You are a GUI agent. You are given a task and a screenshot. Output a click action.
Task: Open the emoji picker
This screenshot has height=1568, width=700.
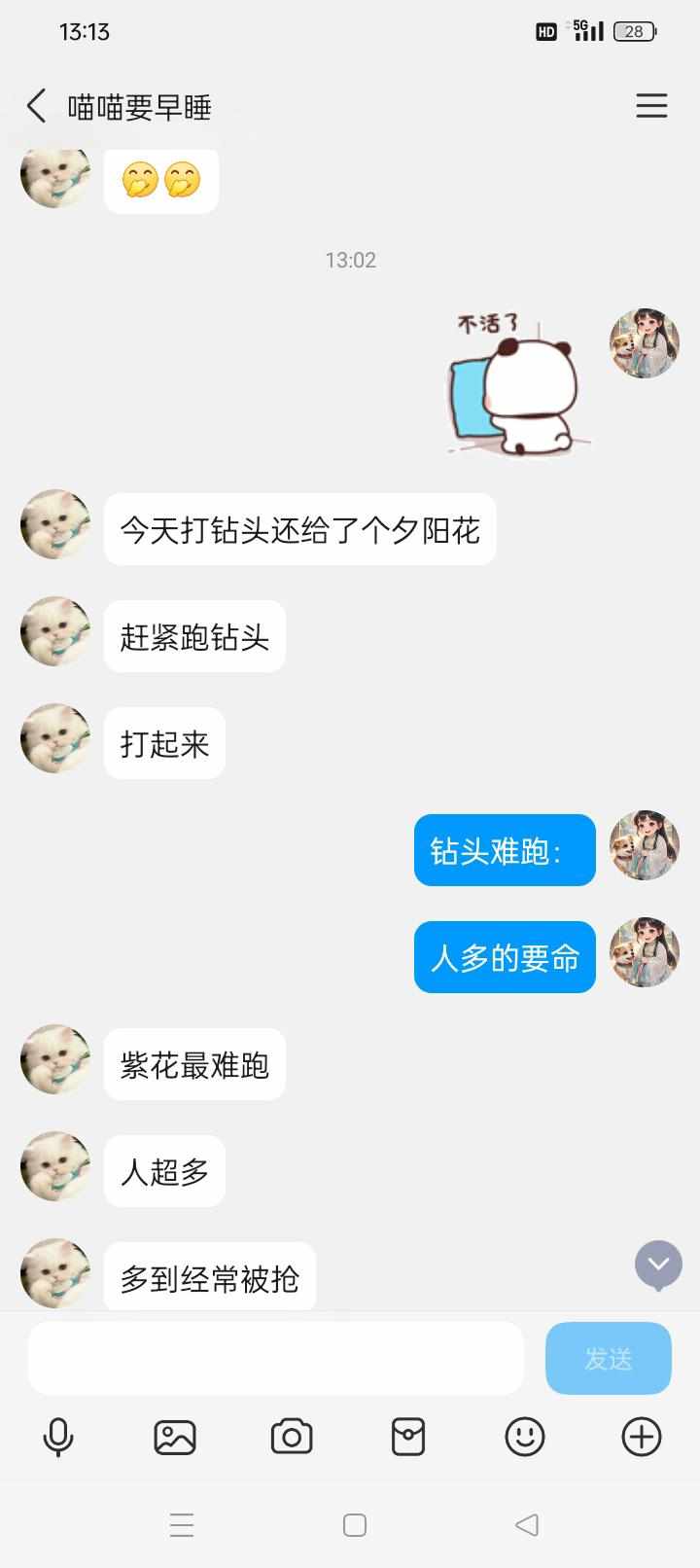coord(525,1437)
